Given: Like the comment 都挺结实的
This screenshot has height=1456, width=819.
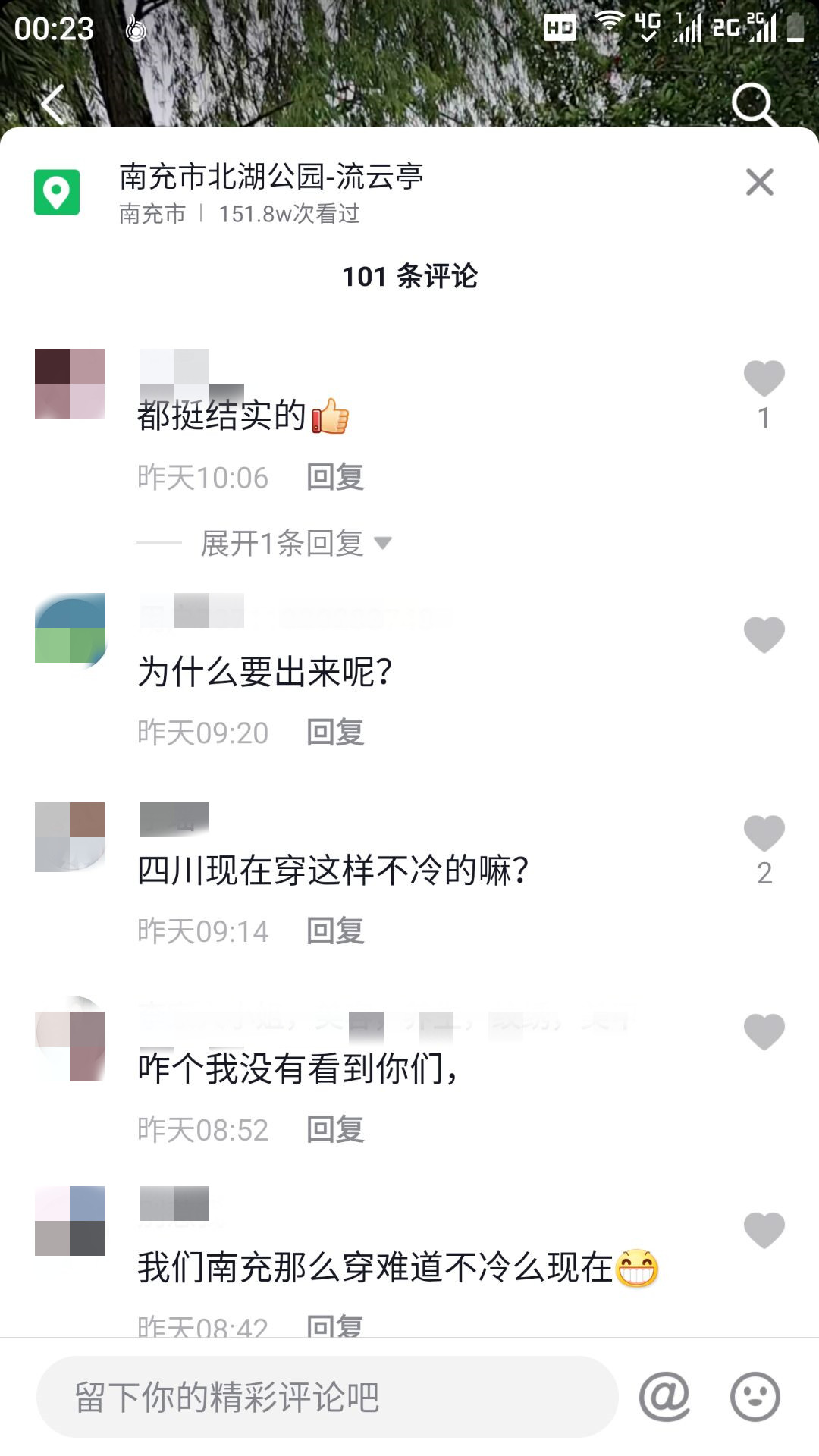Looking at the screenshot, I should (764, 378).
